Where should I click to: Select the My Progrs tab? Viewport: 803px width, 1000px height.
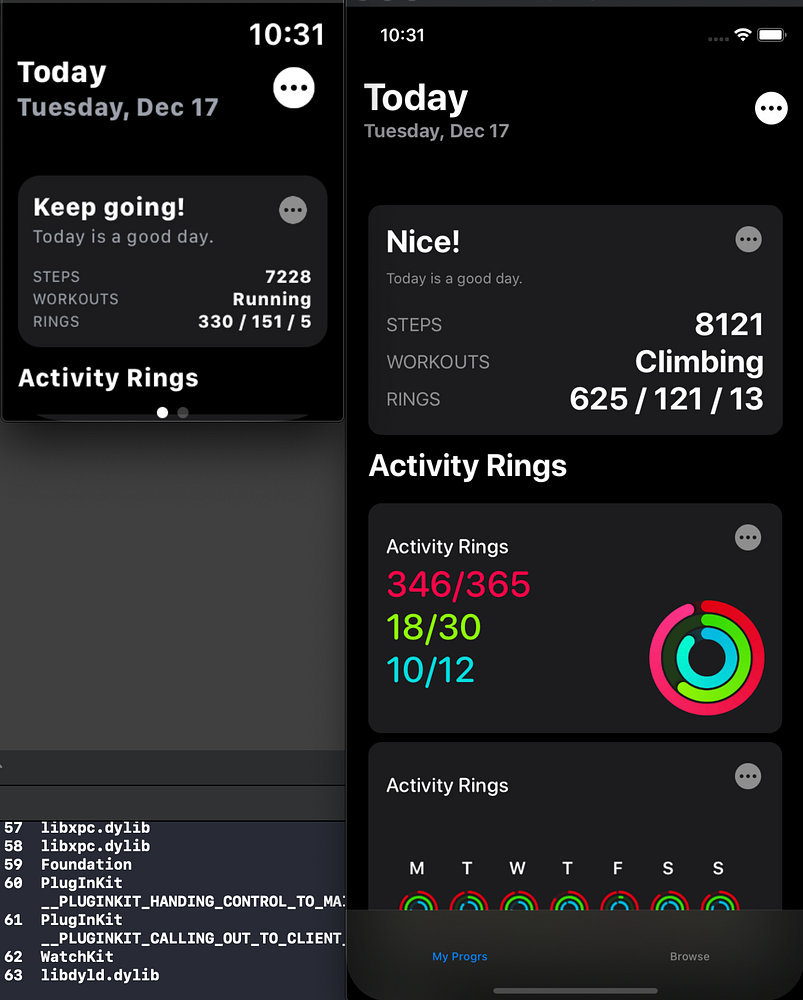pos(460,956)
